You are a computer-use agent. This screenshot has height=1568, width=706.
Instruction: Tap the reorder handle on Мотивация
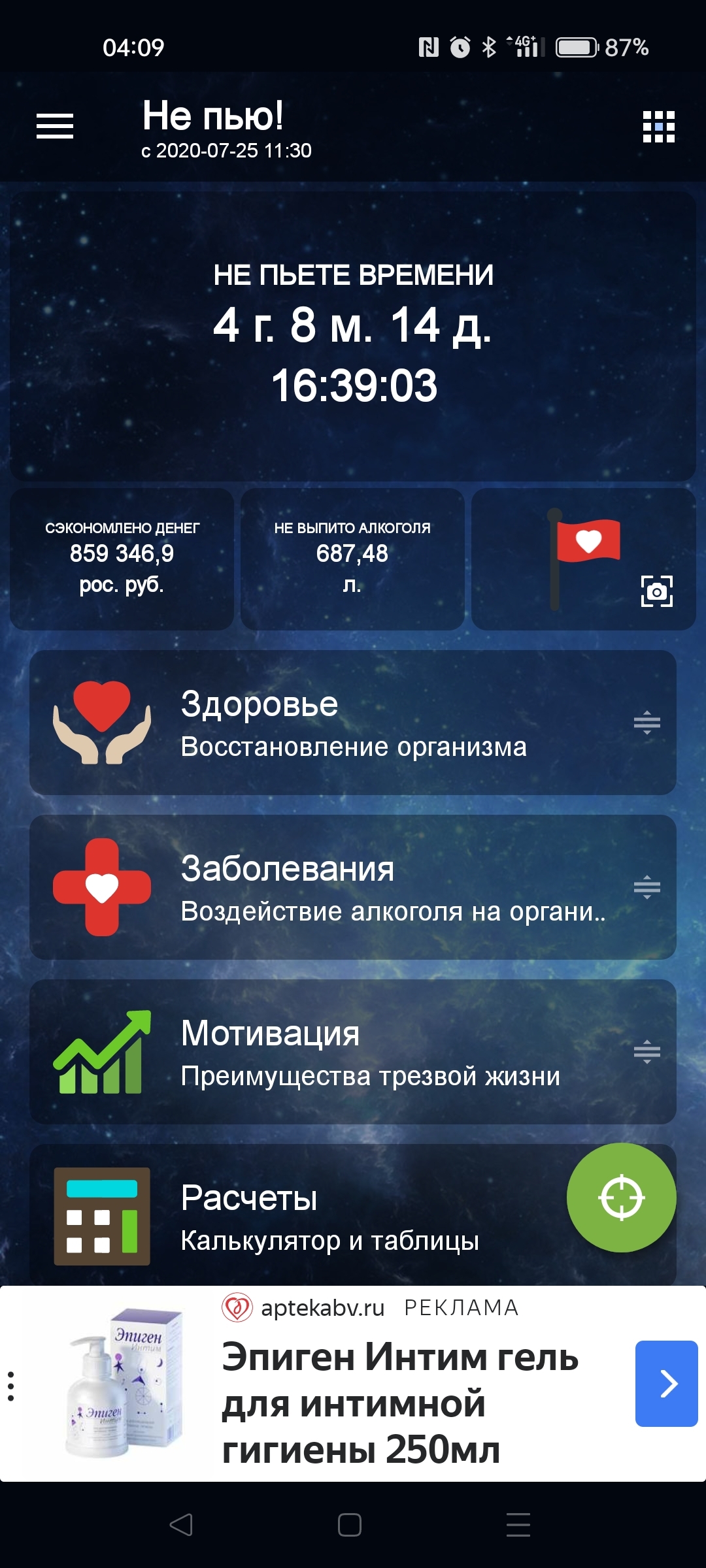[x=647, y=1052]
